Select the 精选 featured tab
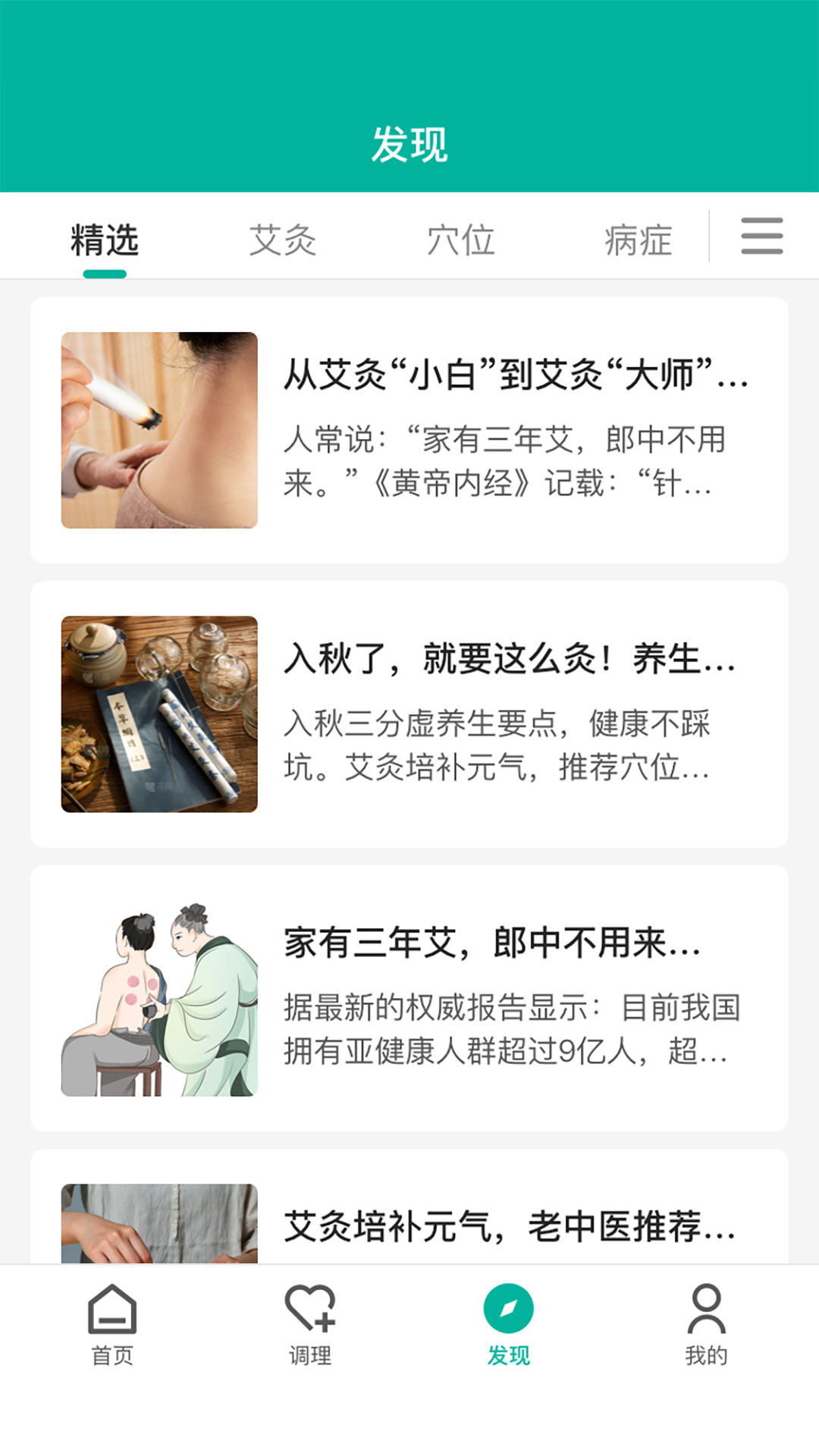 point(103,239)
